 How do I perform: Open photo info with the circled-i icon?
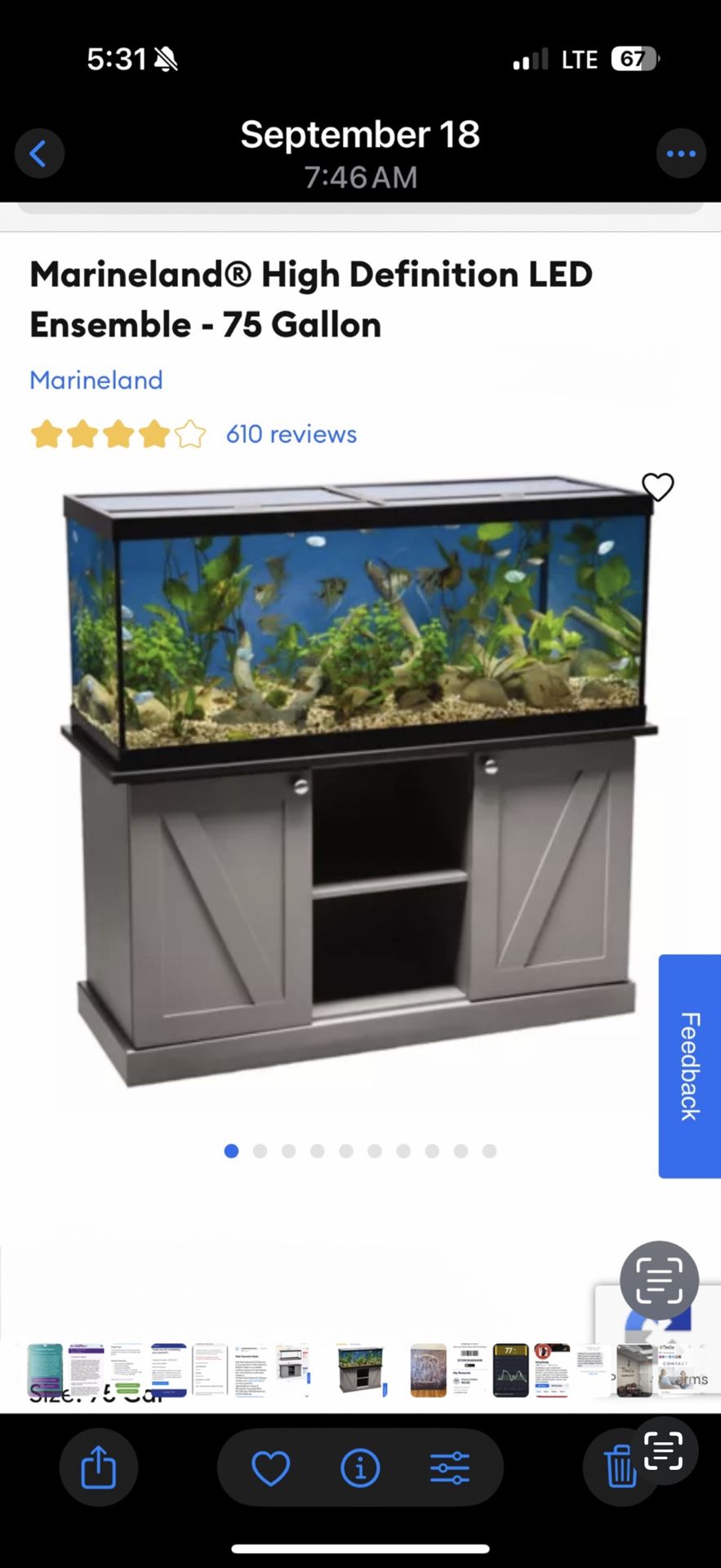360,1466
